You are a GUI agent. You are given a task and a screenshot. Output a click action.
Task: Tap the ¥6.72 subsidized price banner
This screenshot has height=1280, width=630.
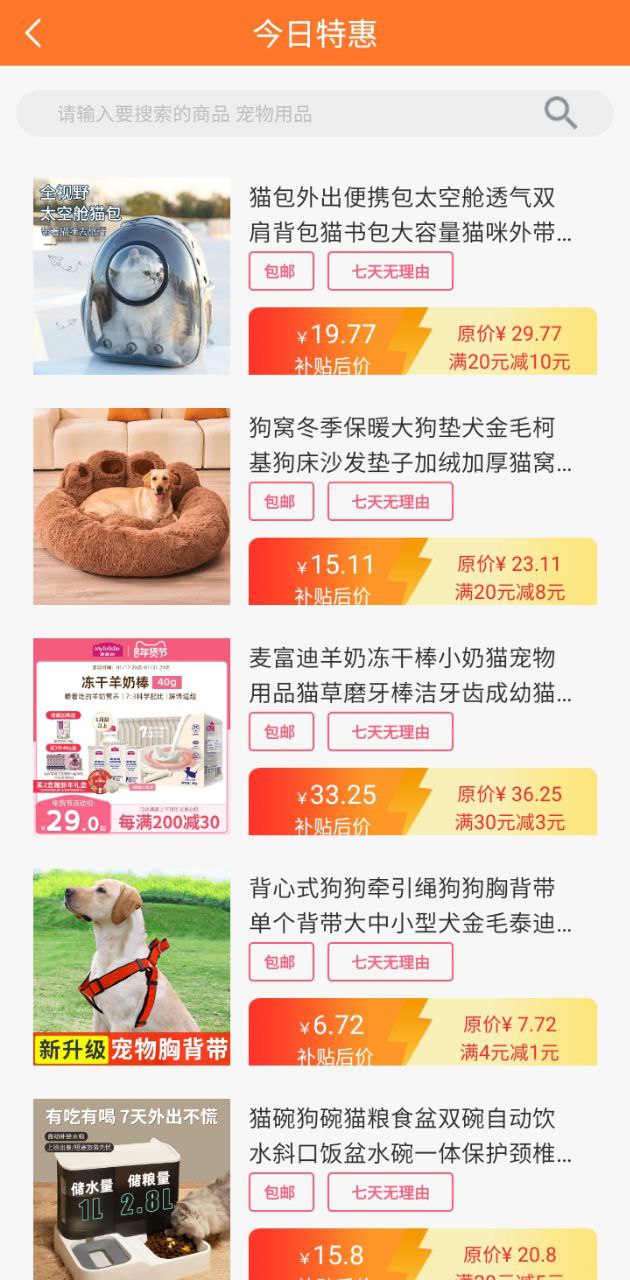[422, 1032]
